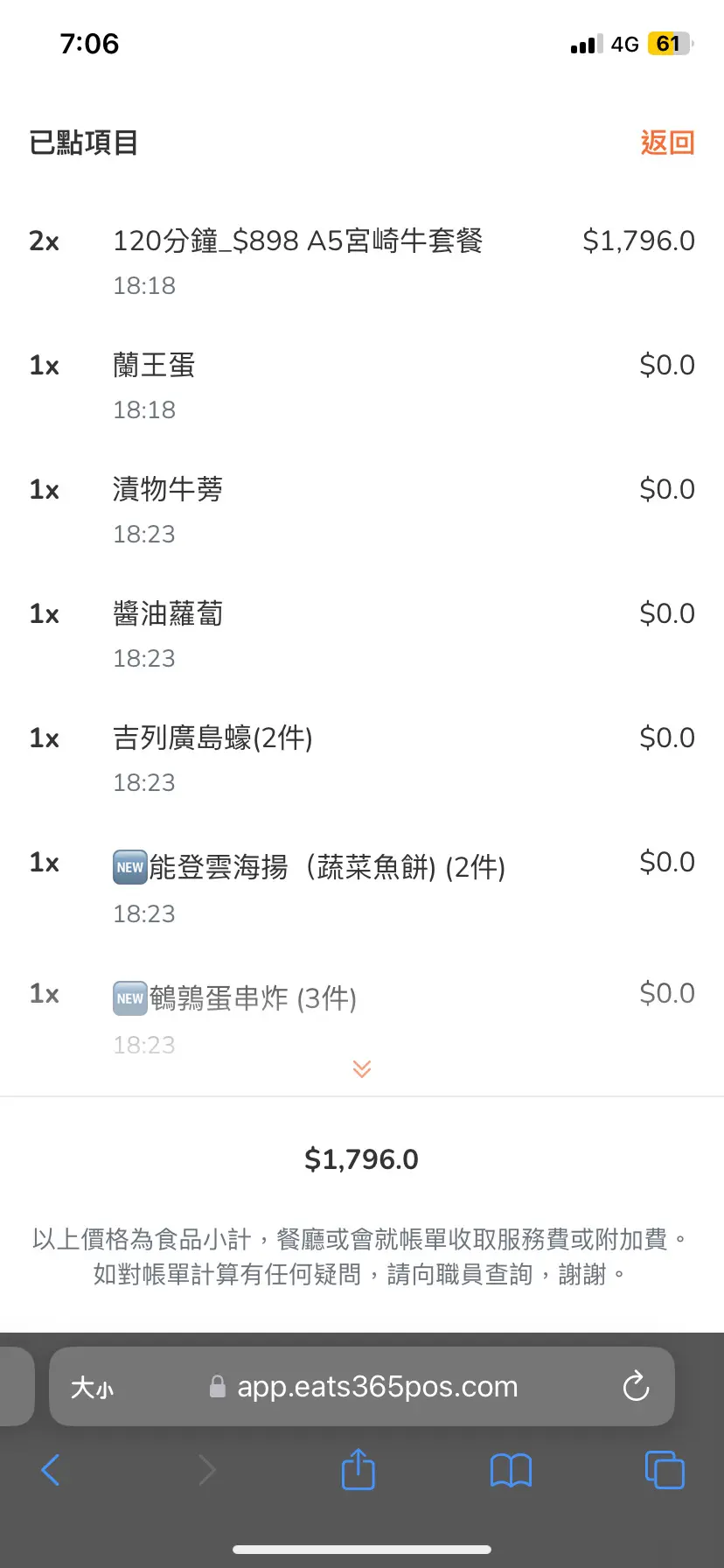Expand more ordered items with the down chevron
This screenshot has height=1568, width=724.
coord(362,1068)
